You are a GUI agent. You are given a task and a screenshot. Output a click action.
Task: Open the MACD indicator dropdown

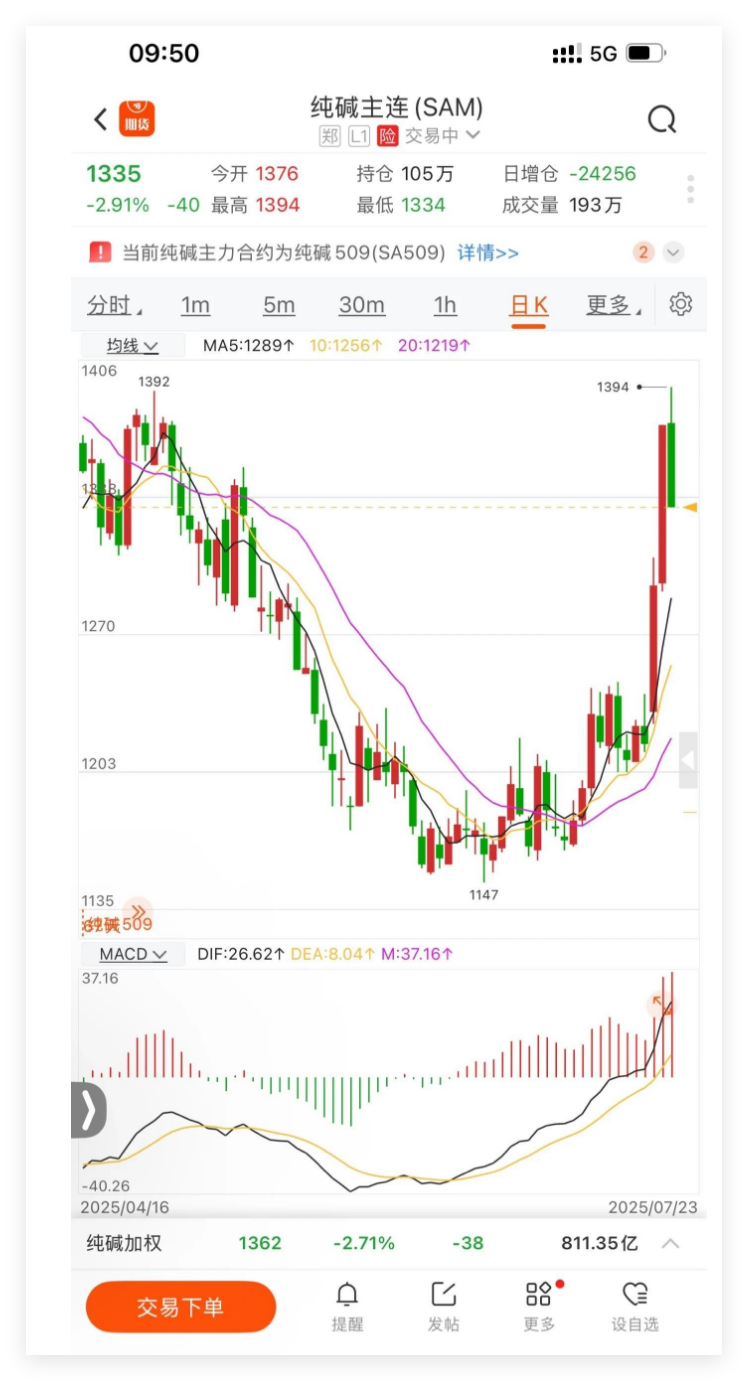(132, 954)
